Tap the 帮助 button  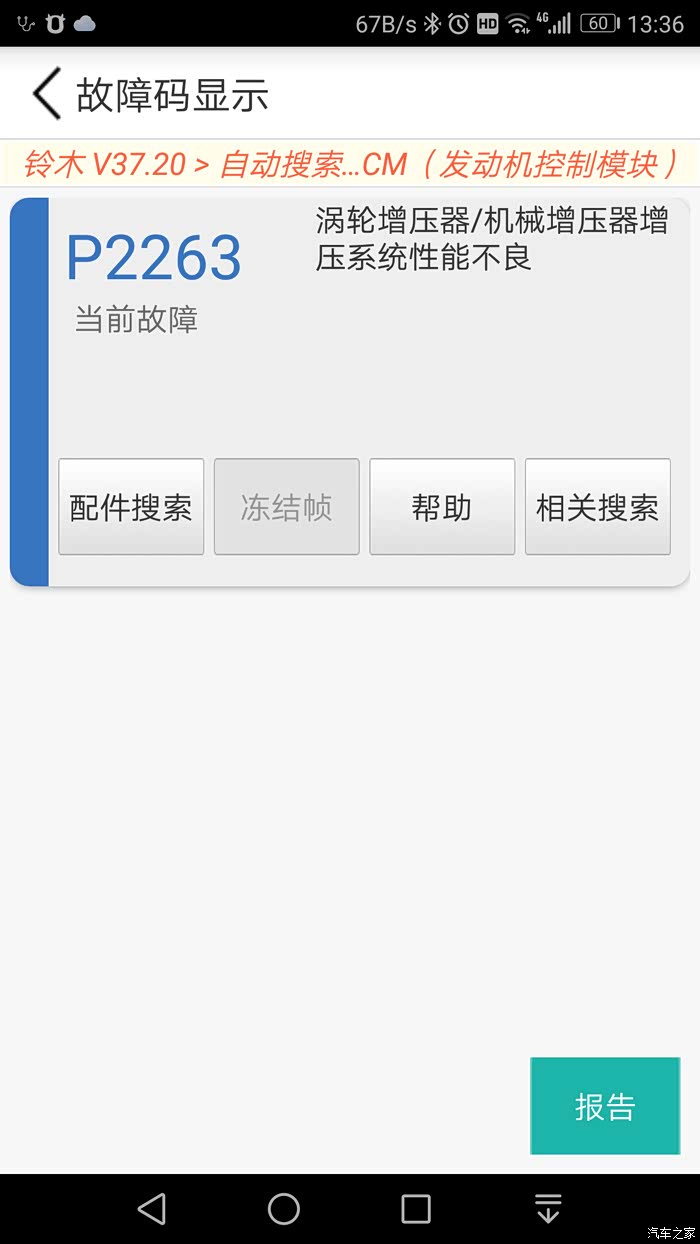[442, 507]
